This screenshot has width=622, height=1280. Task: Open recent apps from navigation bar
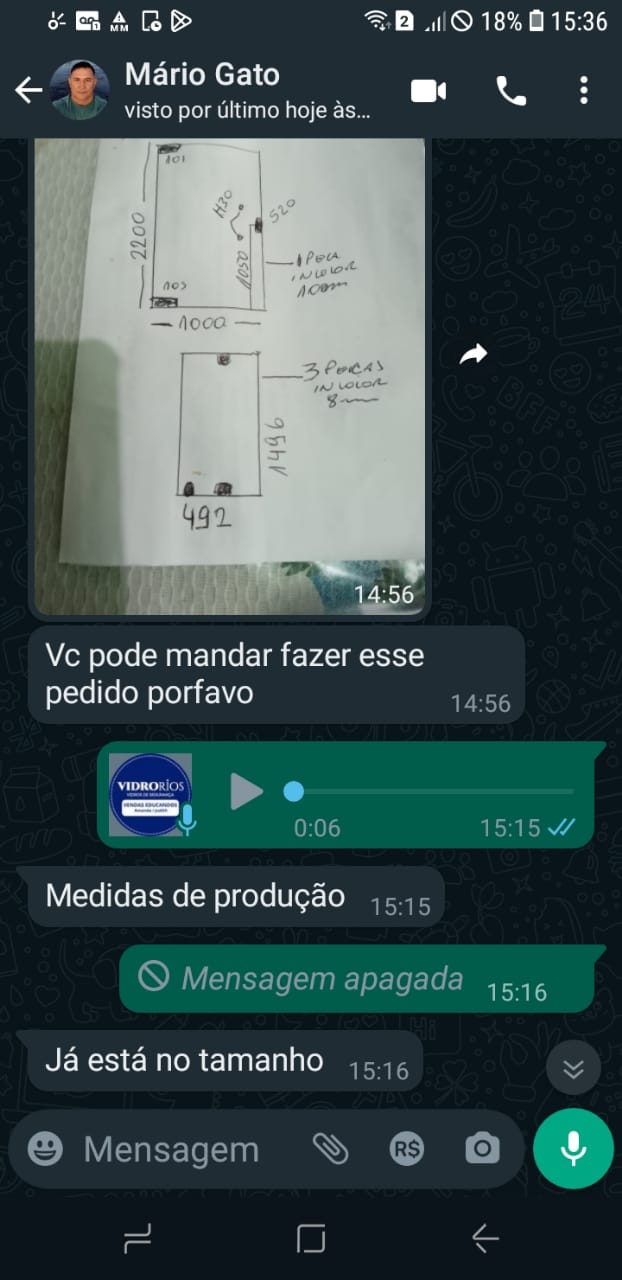137,1240
